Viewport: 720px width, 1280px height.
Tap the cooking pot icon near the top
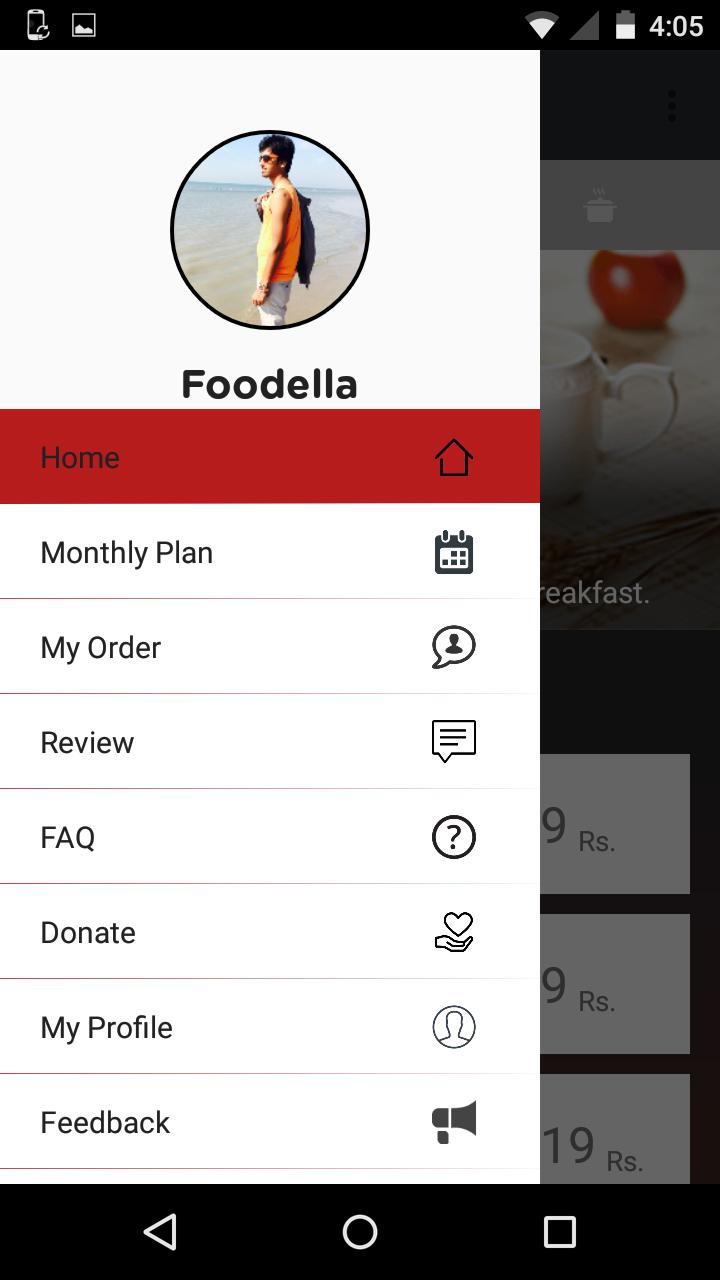(601, 205)
